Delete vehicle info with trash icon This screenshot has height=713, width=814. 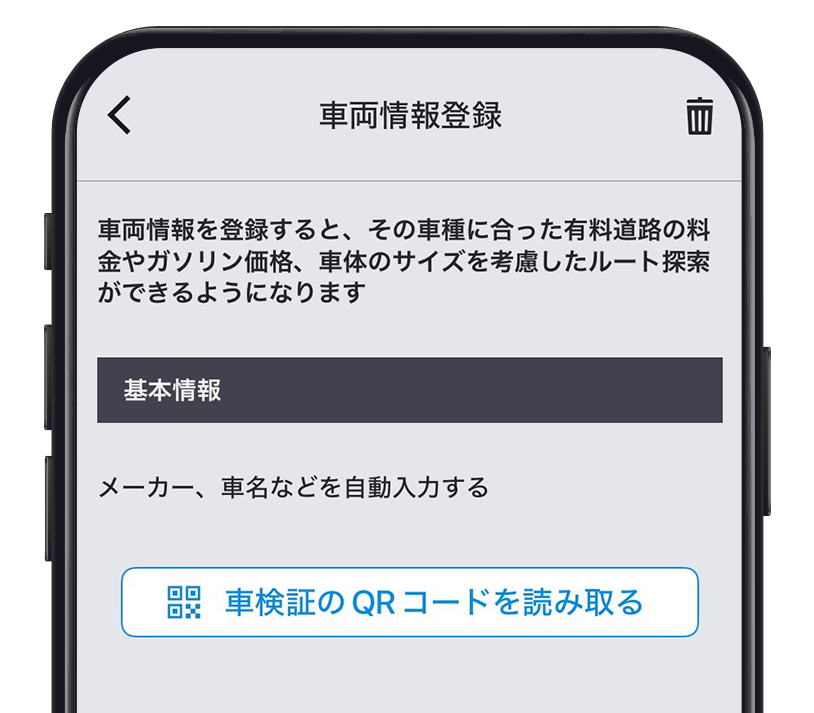pyautogui.click(x=699, y=116)
